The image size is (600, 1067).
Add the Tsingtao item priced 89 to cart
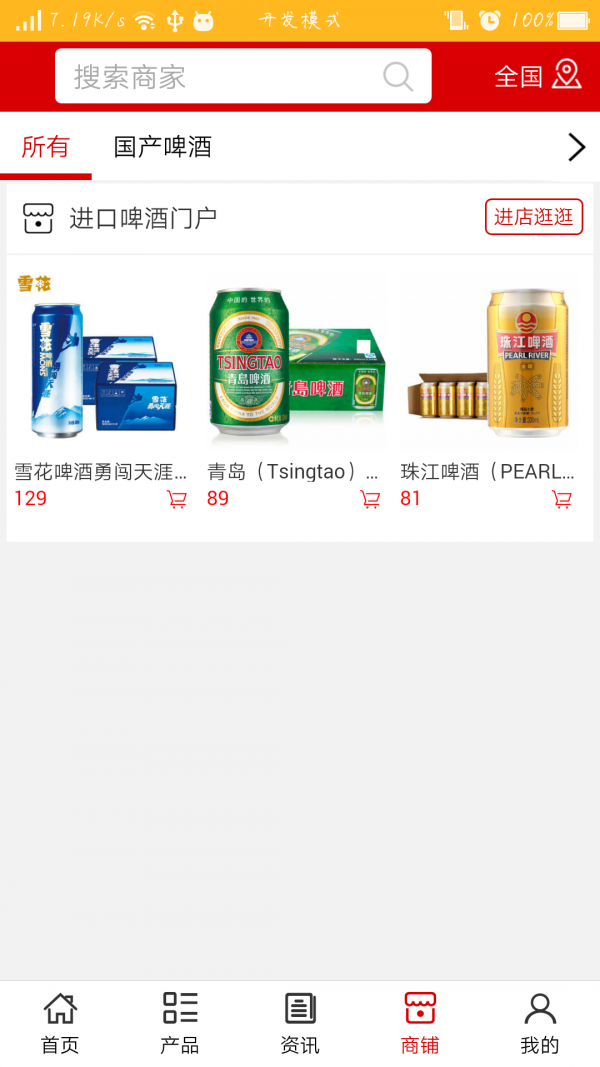pyautogui.click(x=370, y=499)
